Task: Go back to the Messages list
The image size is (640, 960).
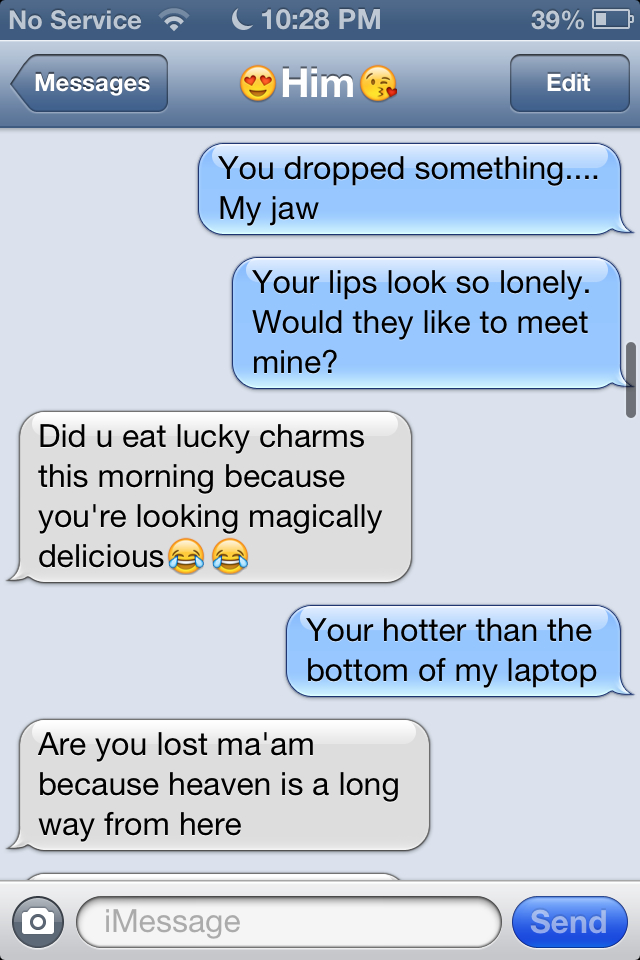Action: tap(90, 84)
